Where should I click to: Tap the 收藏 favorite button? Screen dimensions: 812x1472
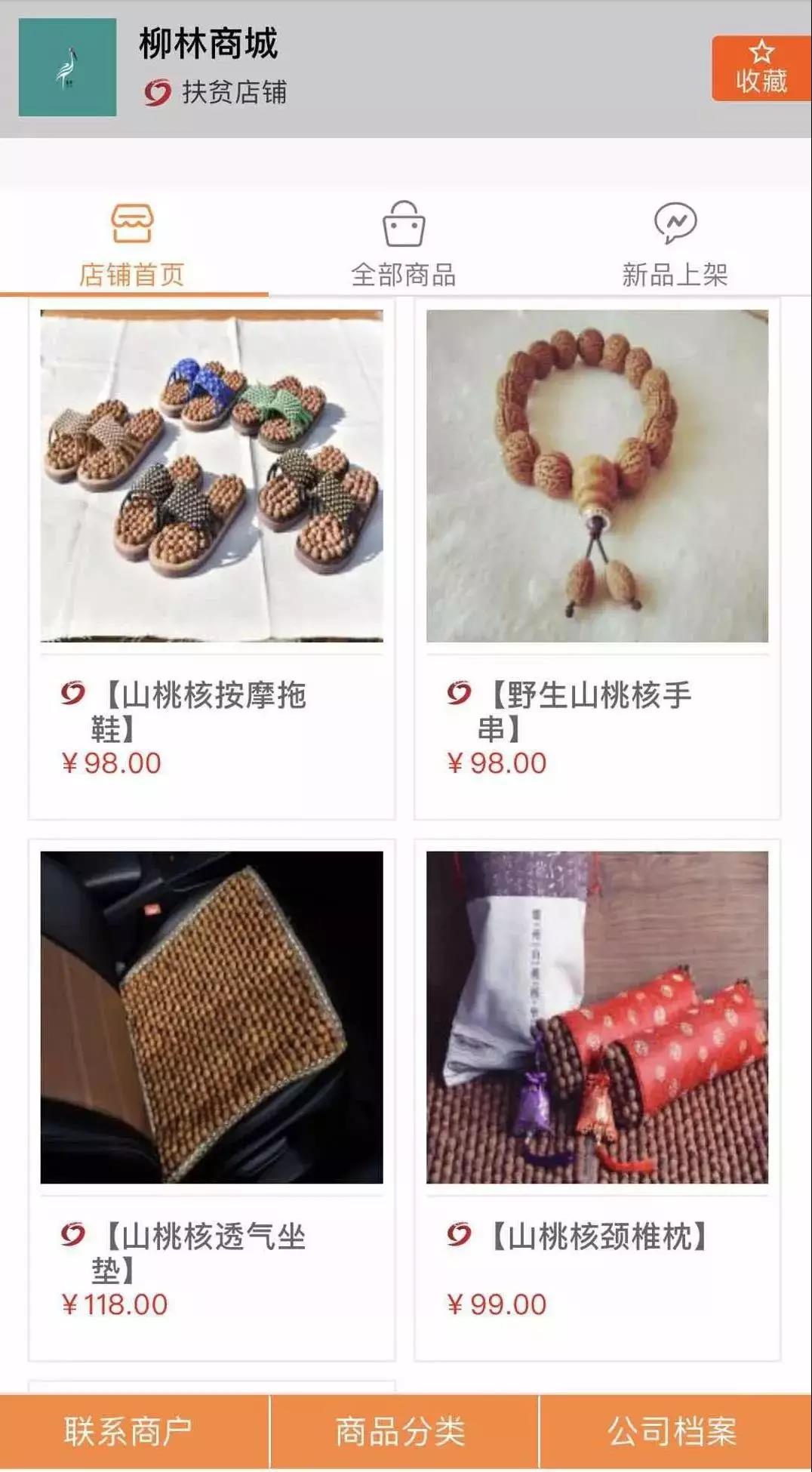761,68
